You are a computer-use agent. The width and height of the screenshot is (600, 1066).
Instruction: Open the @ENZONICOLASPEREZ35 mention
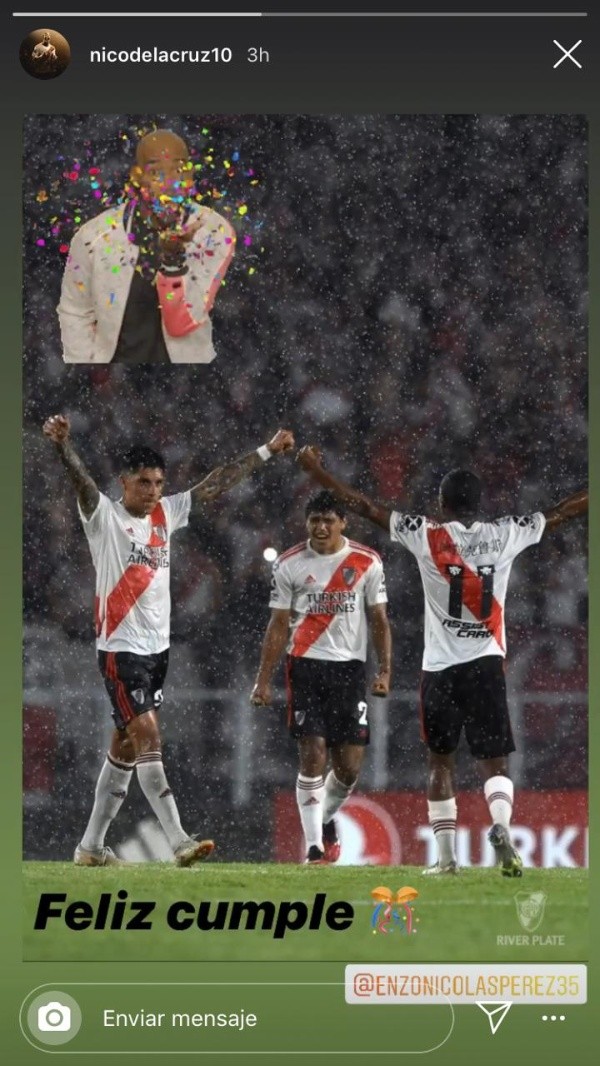pyautogui.click(x=465, y=985)
